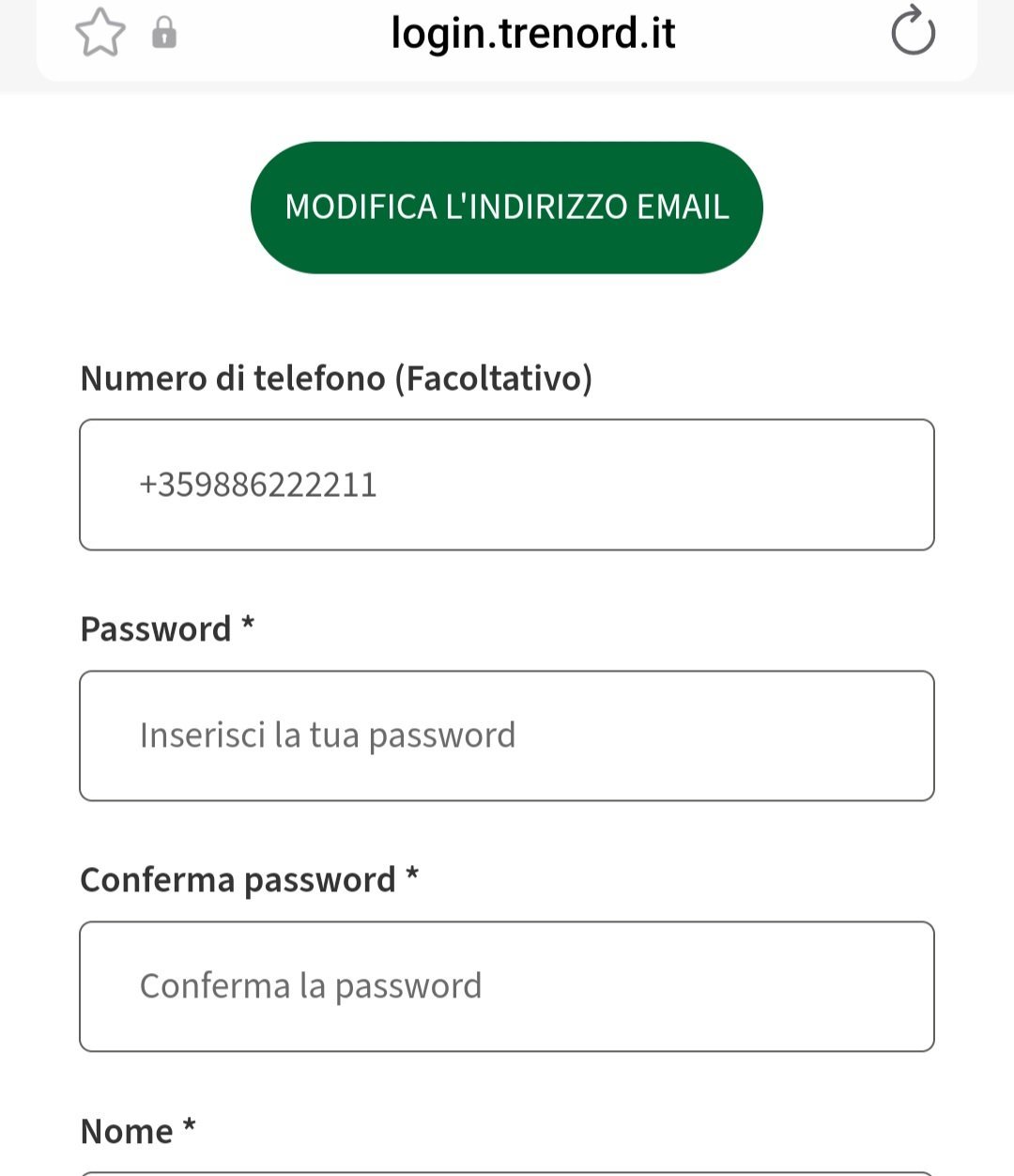Tap Modifica l'indirizzo email button
Image resolution: width=1014 pixels, height=1176 pixels.
tap(507, 208)
